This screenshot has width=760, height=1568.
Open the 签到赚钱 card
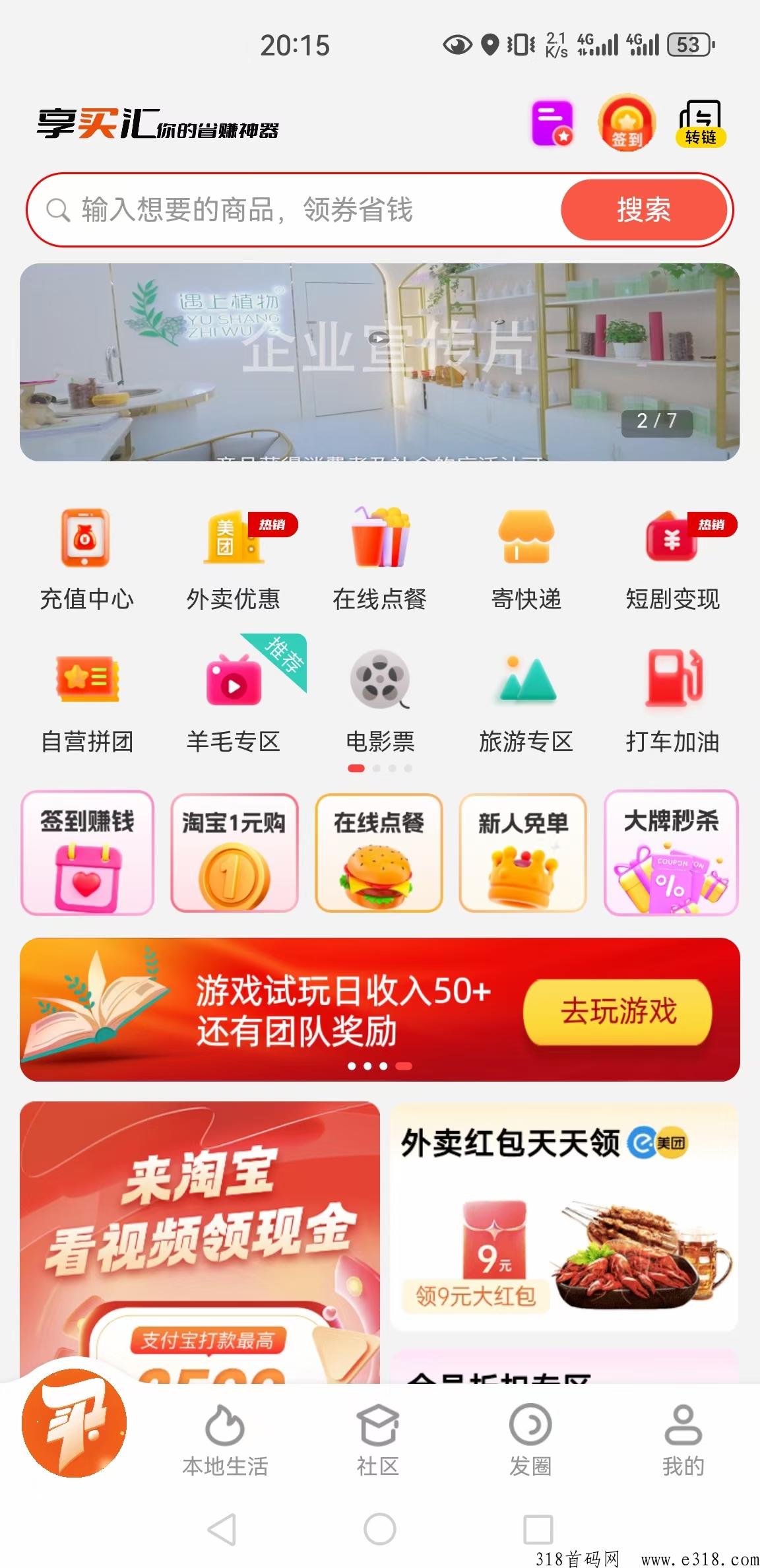click(87, 853)
